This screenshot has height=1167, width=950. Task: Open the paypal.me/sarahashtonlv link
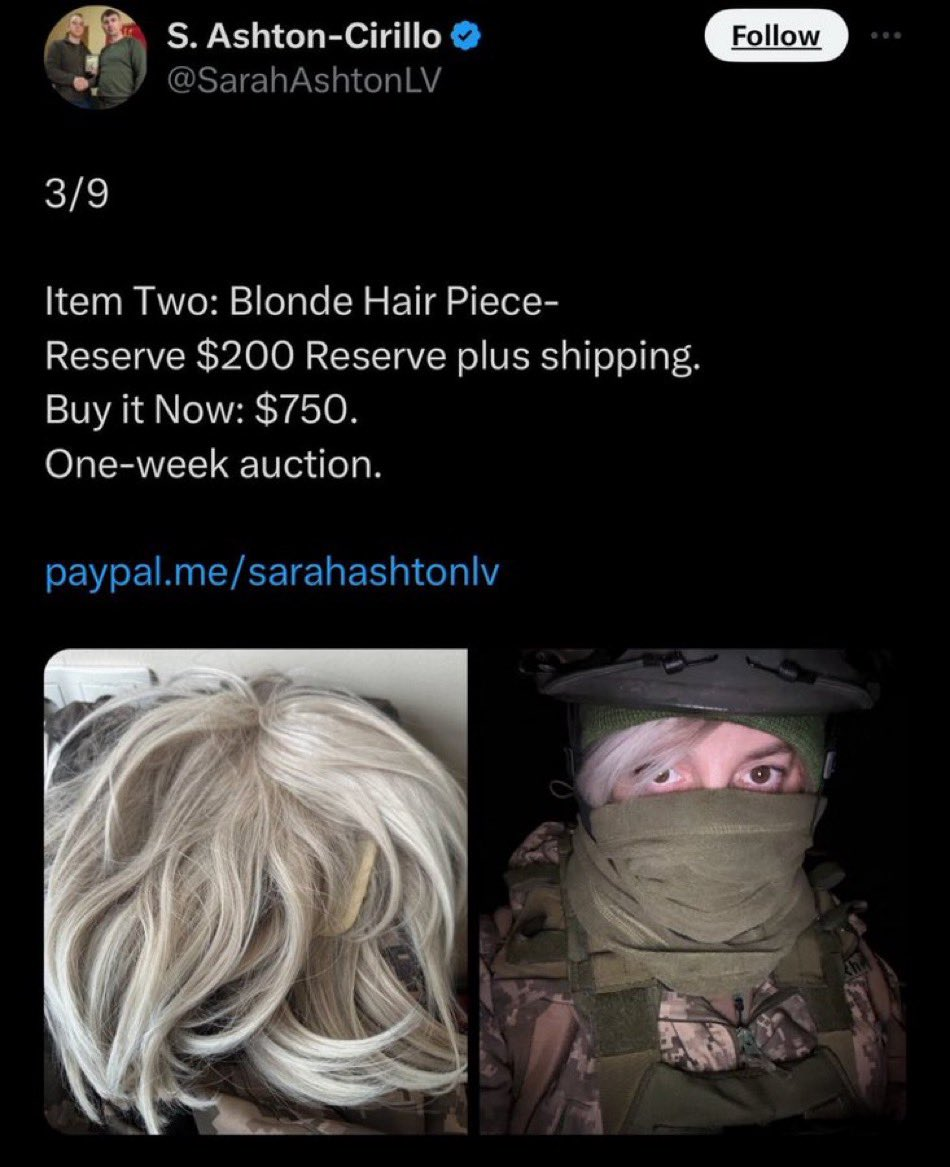click(x=272, y=573)
